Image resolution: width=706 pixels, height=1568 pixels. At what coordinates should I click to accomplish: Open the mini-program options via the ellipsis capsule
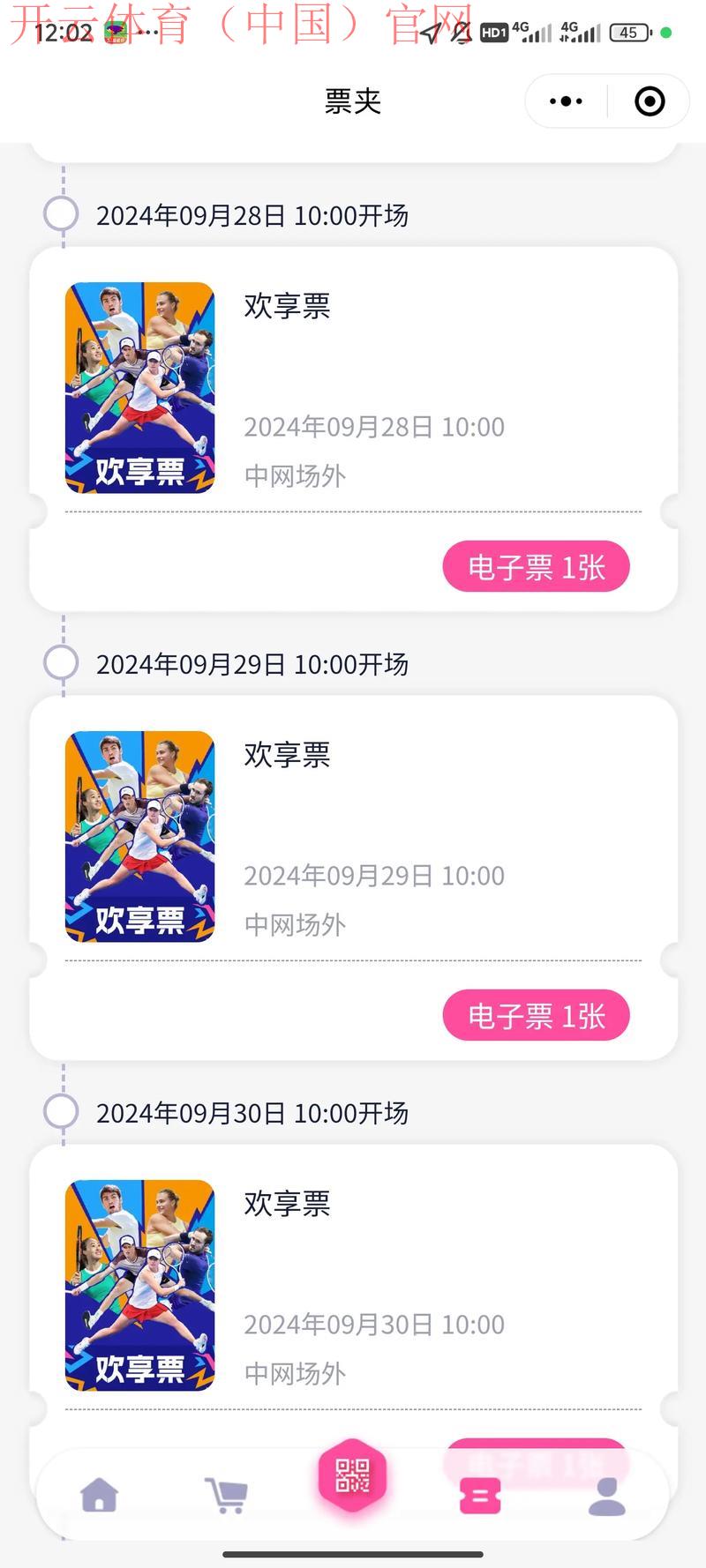(x=565, y=101)
